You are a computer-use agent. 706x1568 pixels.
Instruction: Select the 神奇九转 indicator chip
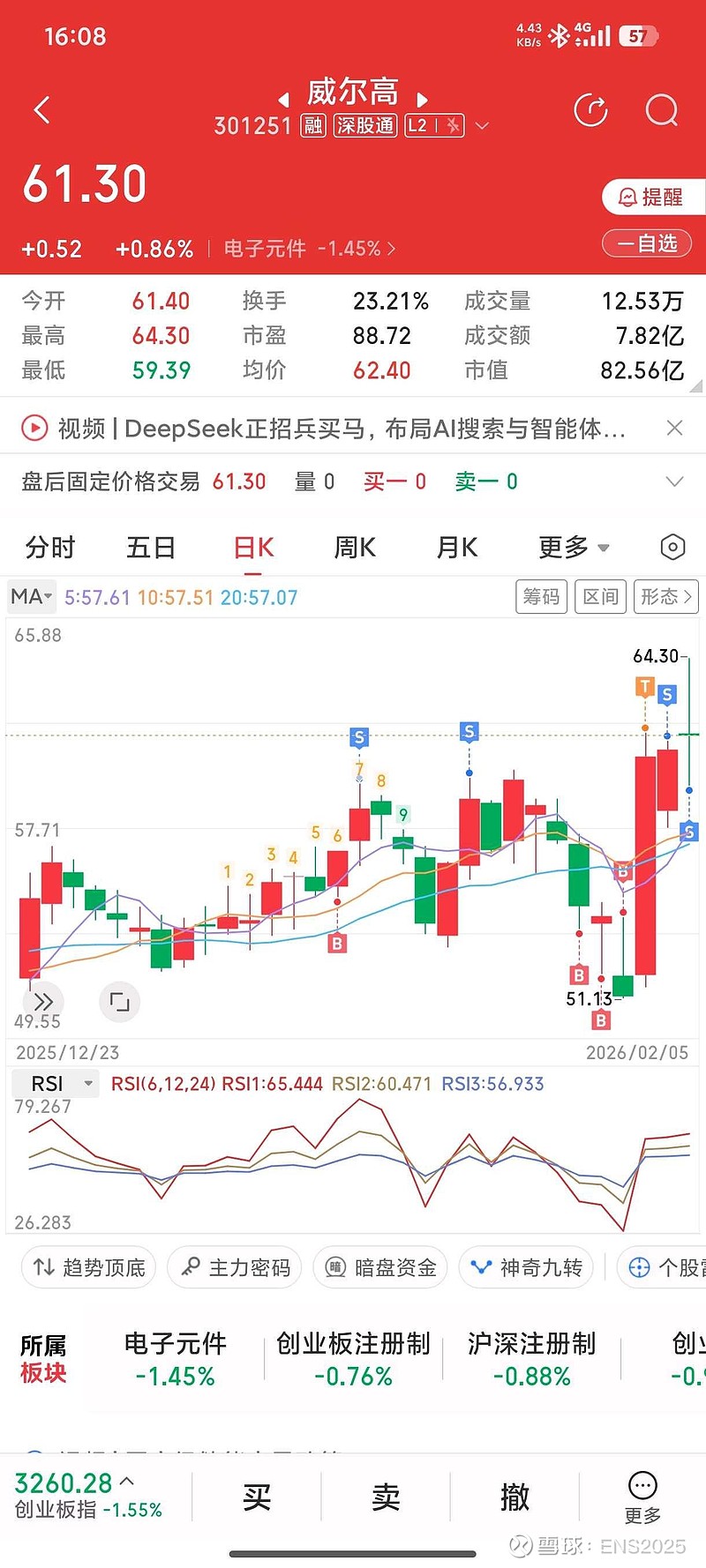point(526,1267)
